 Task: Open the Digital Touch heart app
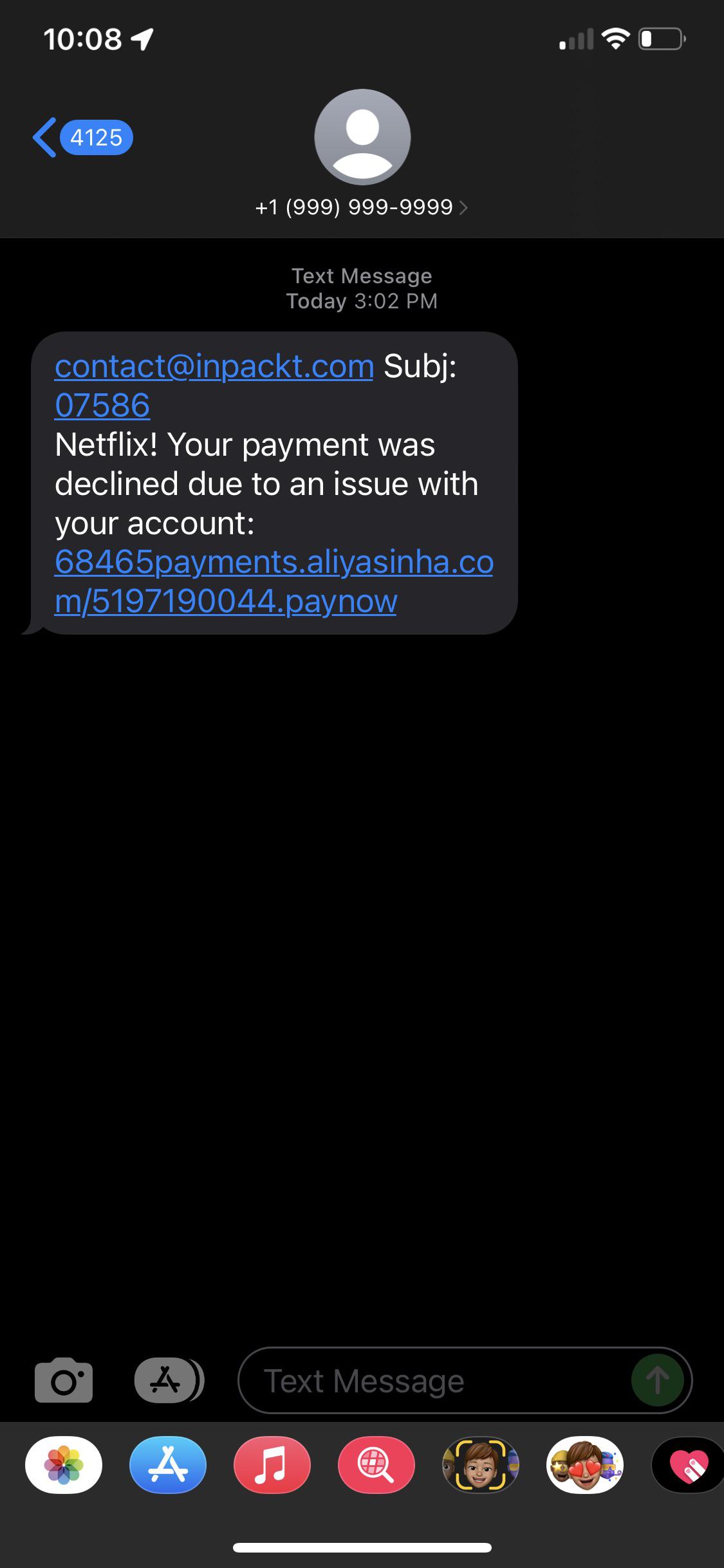click(x=689, y=1464)
